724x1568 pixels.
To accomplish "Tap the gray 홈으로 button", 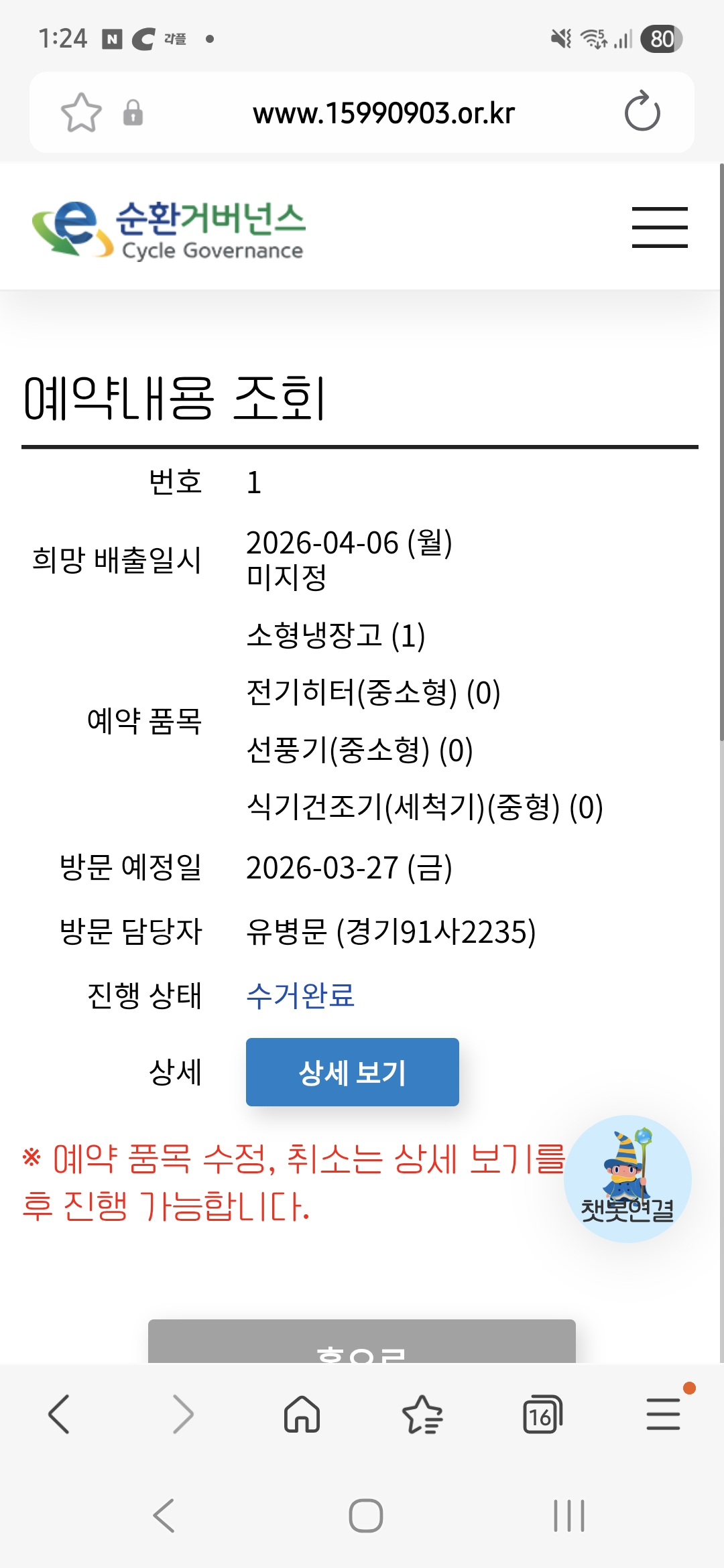I will tap(362, 1341).
